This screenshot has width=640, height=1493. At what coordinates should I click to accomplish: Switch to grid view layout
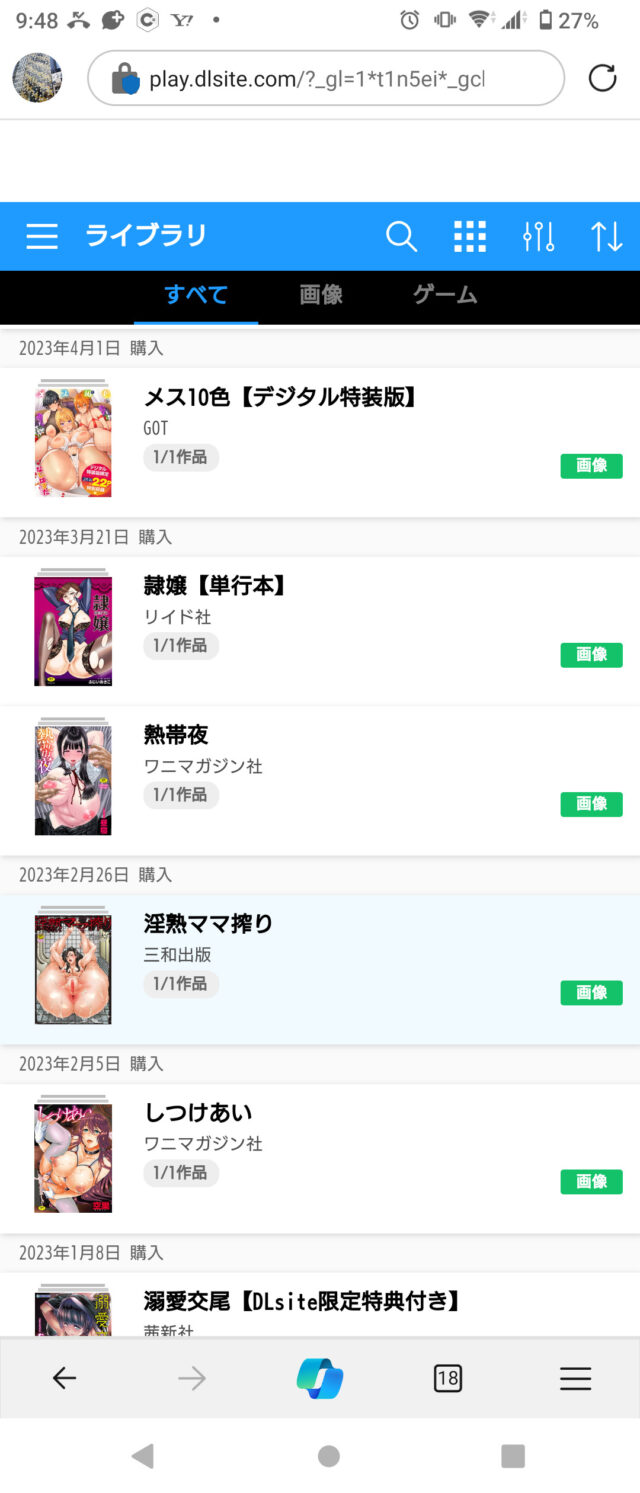coord(470,236)
